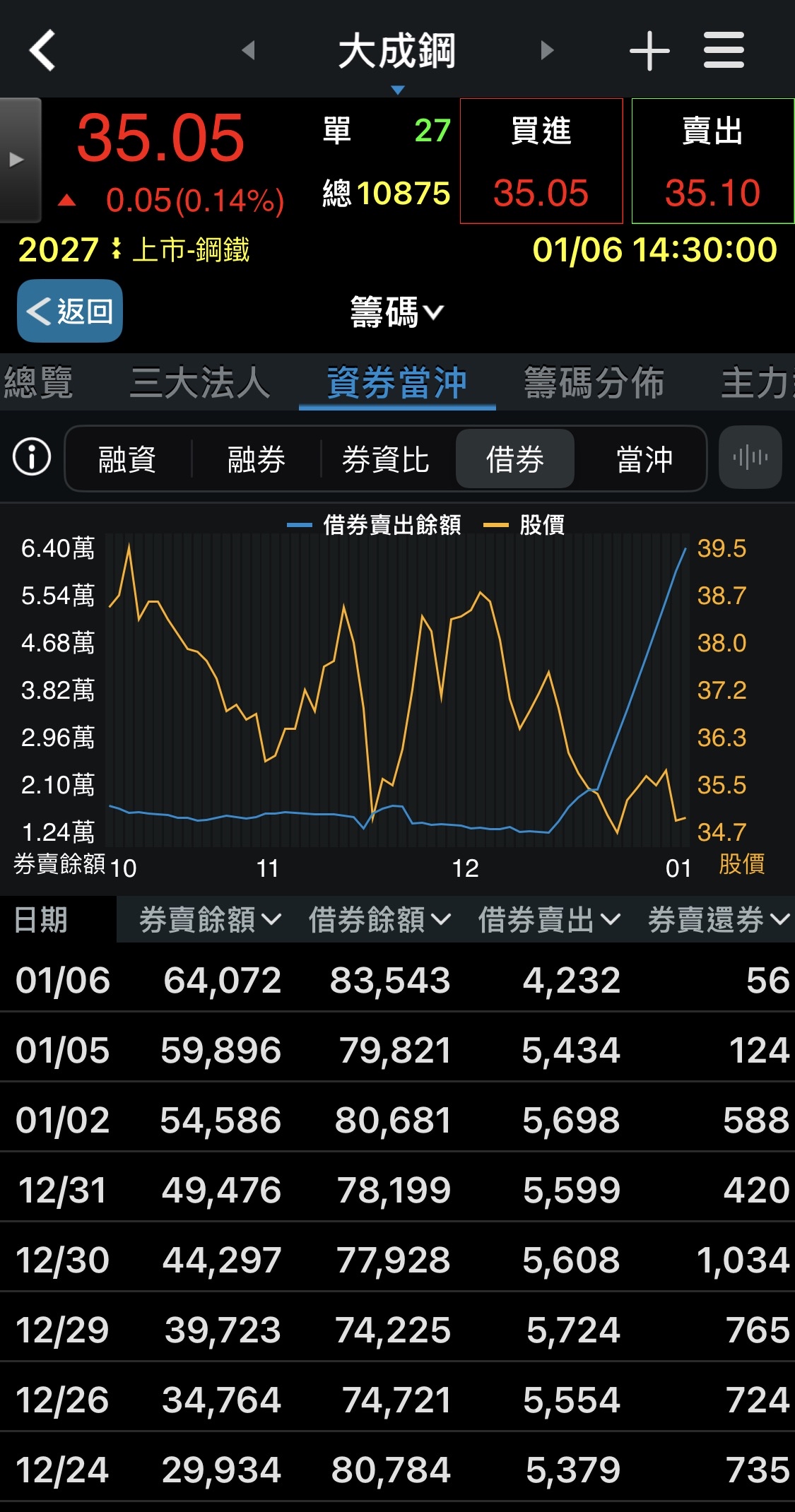Select the 券資比 segment
Image resolution: width=795 pixels, height=1512 pixels.
[x=386, y=459]
